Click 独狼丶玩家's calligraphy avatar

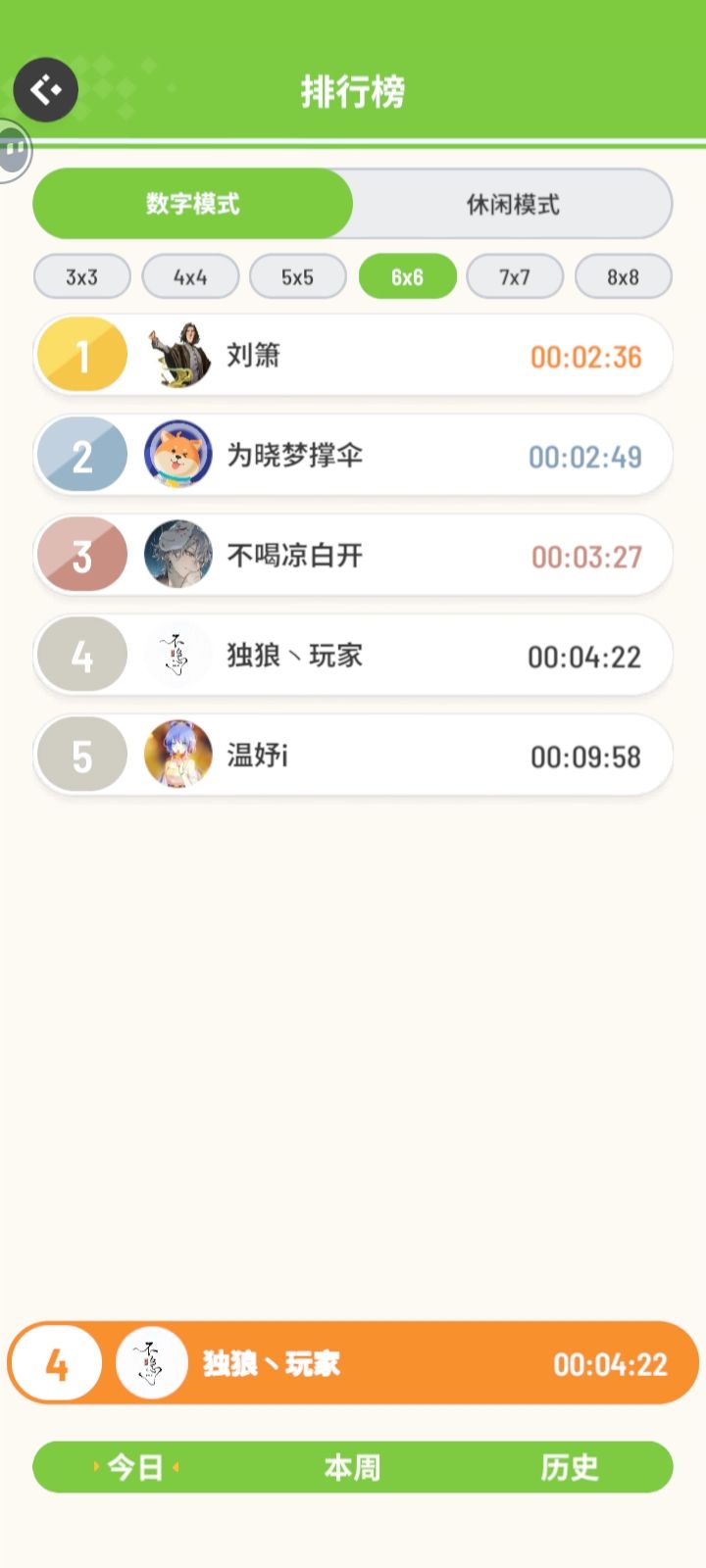point(177,655)
